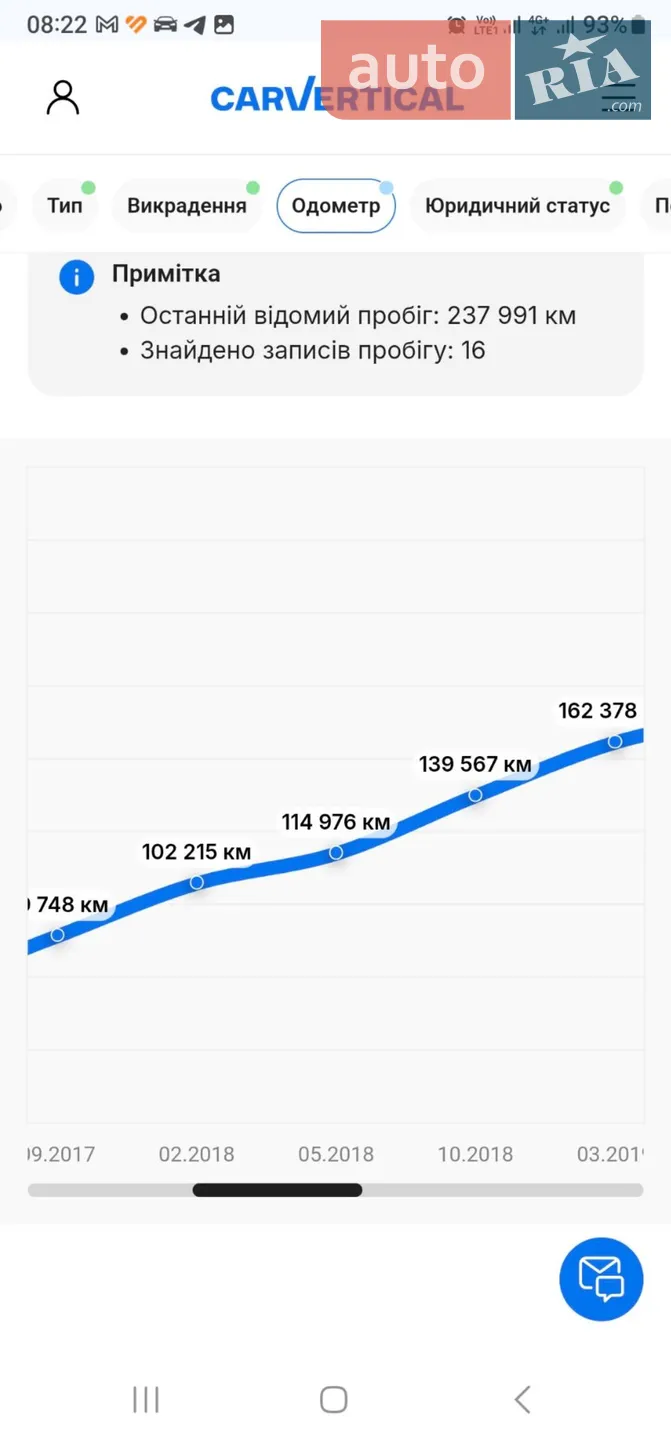
Task: Tap the 102 215 км point on the chart
Action: pyautogui.click(x=197, y=882)
